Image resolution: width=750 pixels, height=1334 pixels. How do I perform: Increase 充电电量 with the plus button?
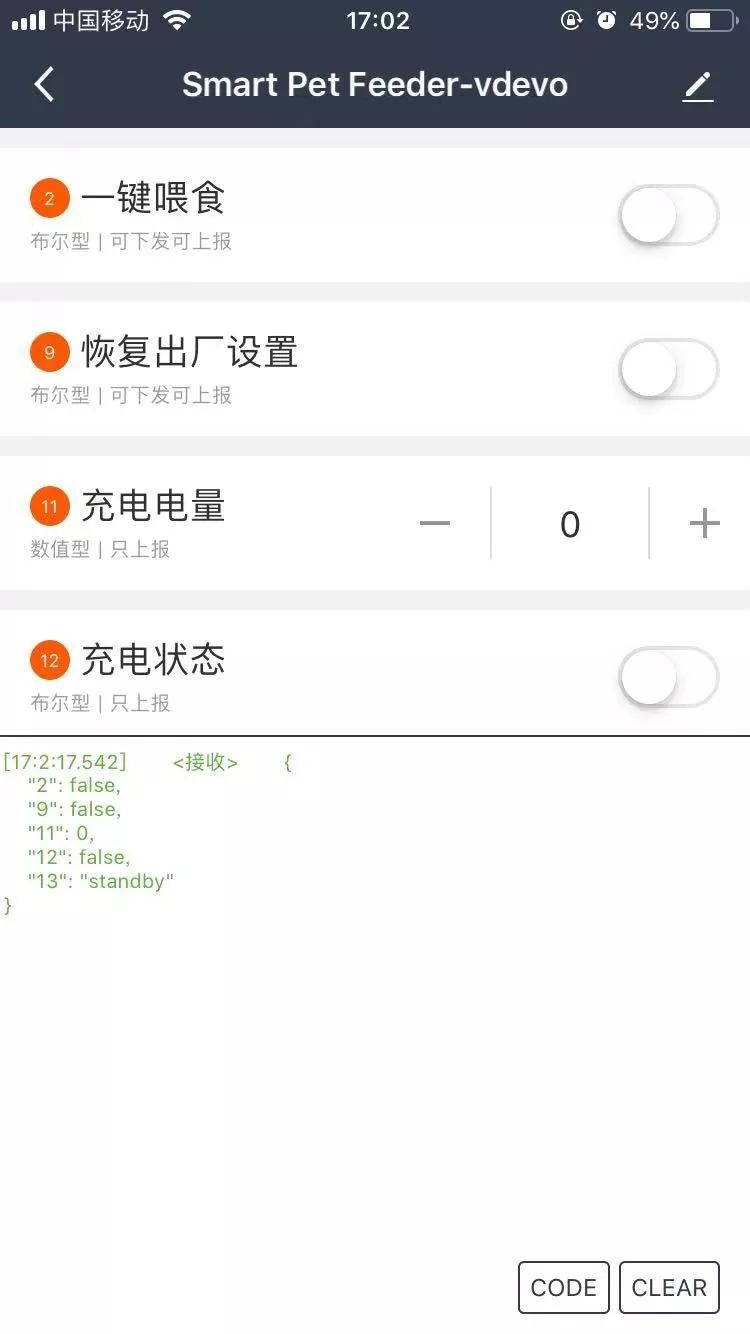[x=705, y=523]
